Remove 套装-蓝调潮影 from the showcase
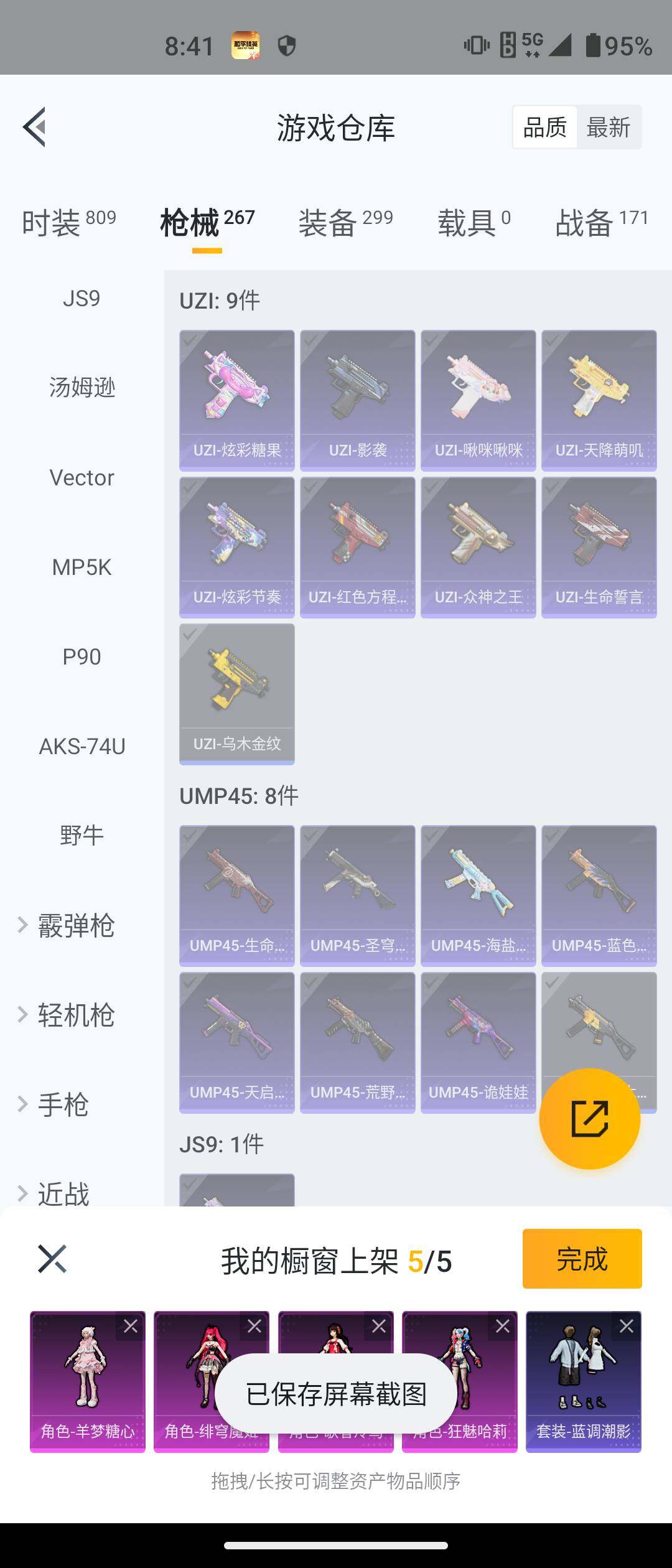The image size is (672, 1568). [627, 1327]
